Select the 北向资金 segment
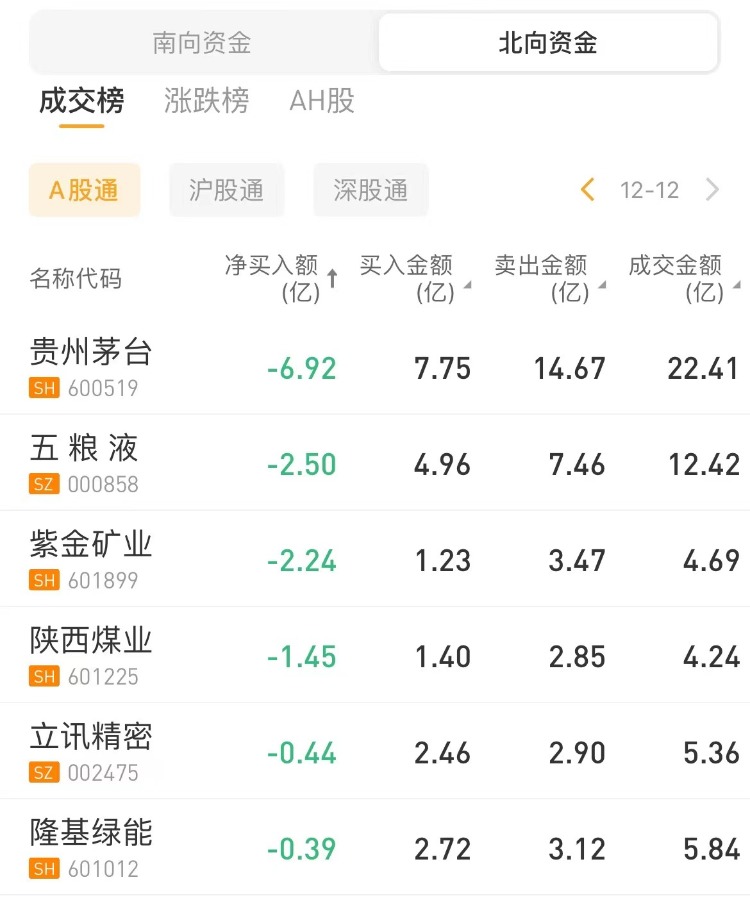The height and width of the screenshot is (898, 750). coord(547,43)
